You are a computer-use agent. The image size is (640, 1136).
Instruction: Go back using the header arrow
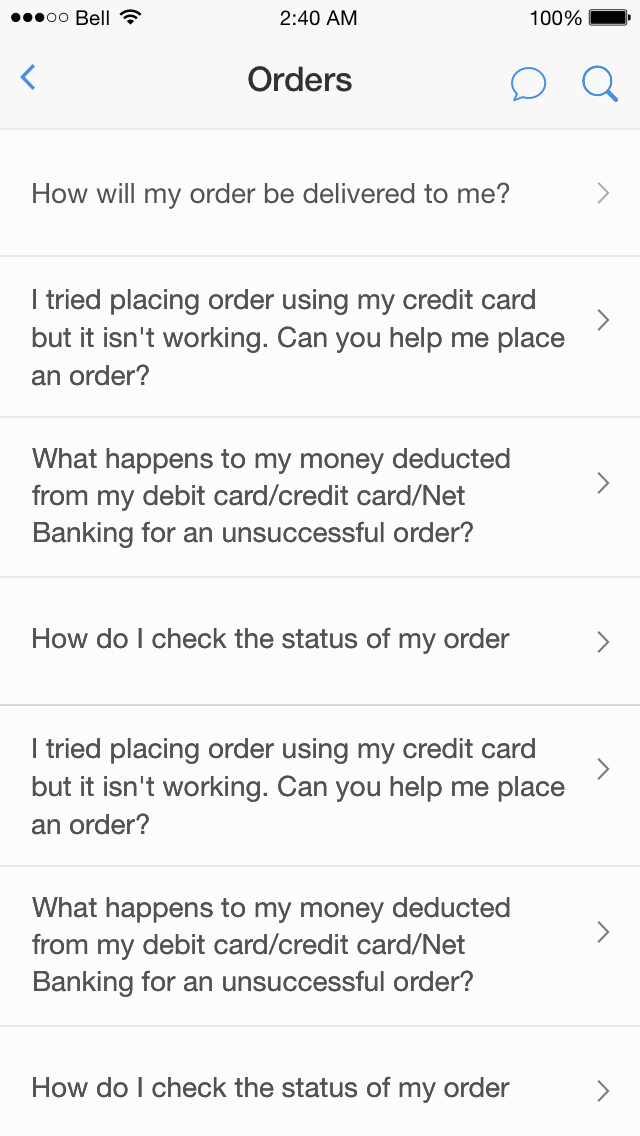28,78
